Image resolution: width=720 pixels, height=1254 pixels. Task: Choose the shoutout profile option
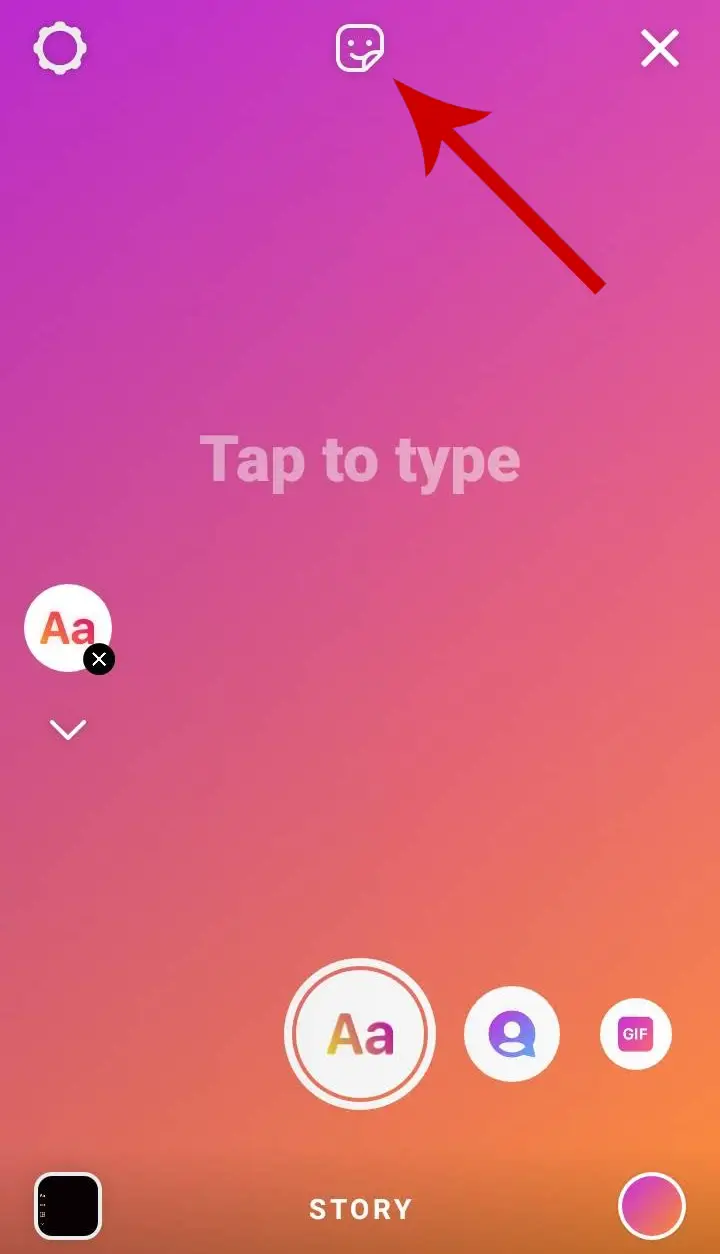[512, 1034]
